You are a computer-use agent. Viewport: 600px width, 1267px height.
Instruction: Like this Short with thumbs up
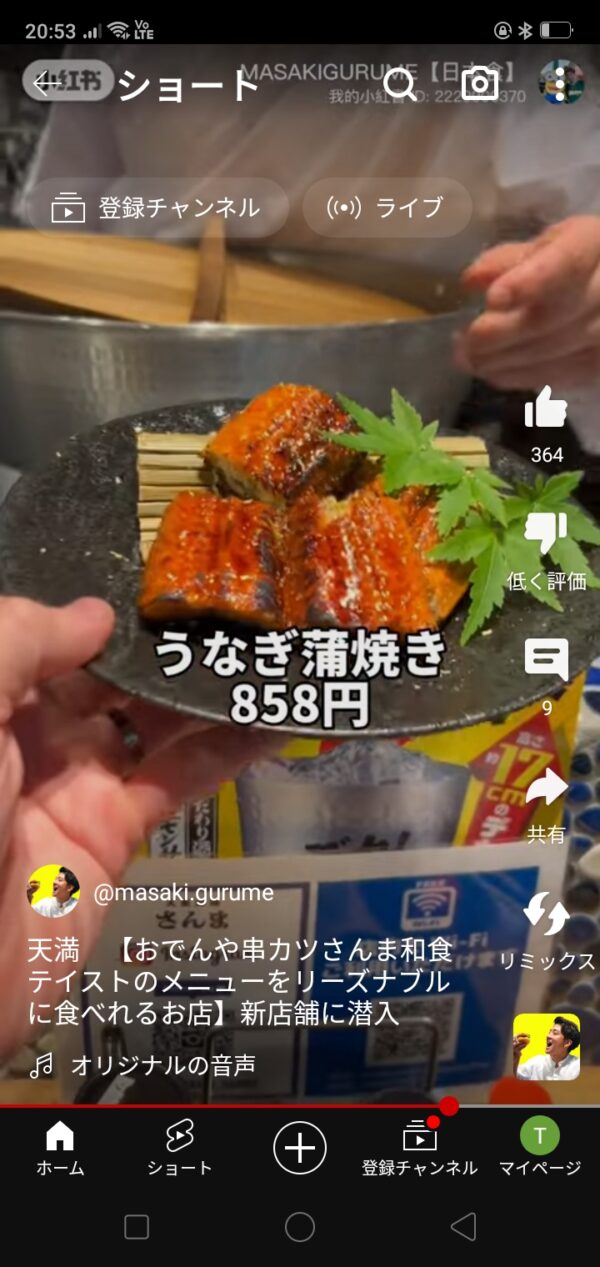coord(546,410)
